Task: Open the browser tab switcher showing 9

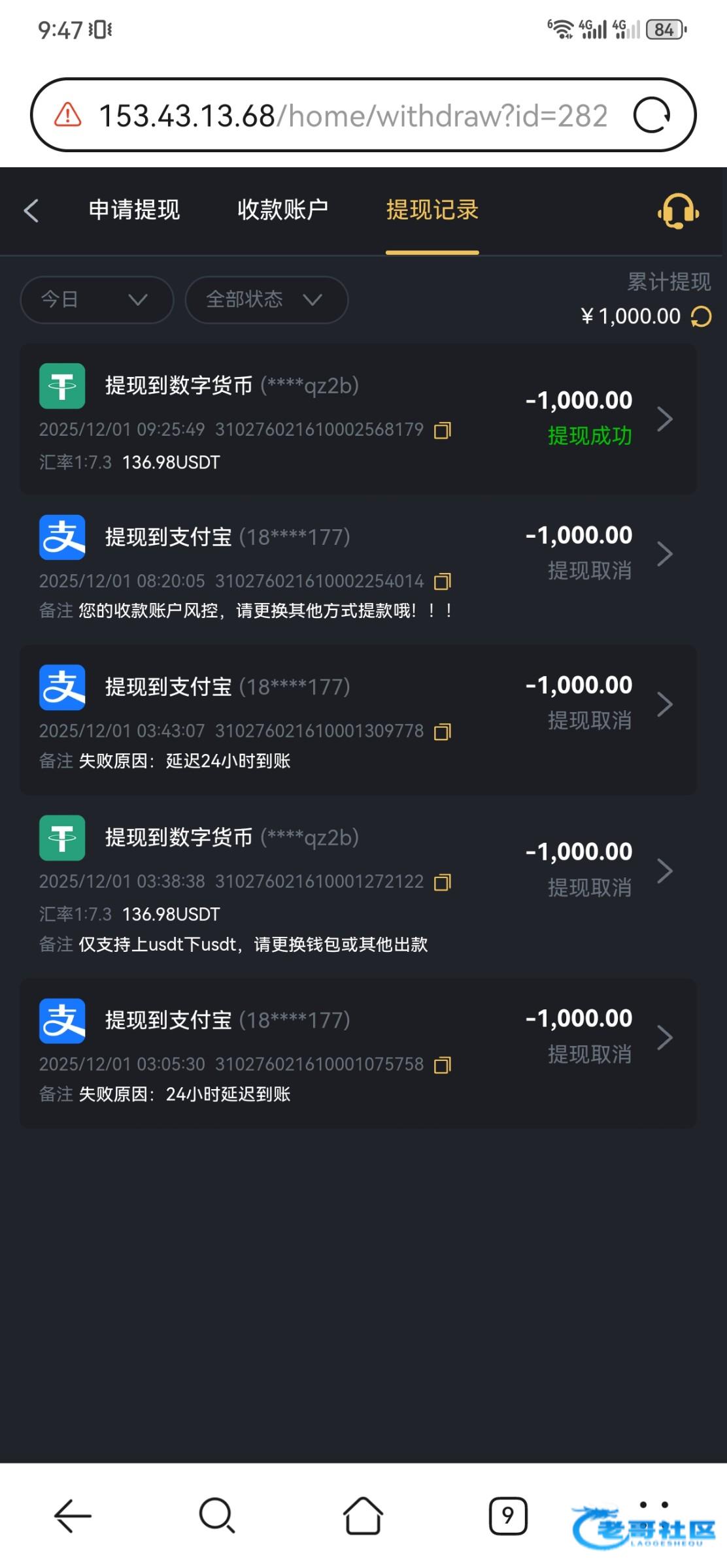Action: (507, 1515)
